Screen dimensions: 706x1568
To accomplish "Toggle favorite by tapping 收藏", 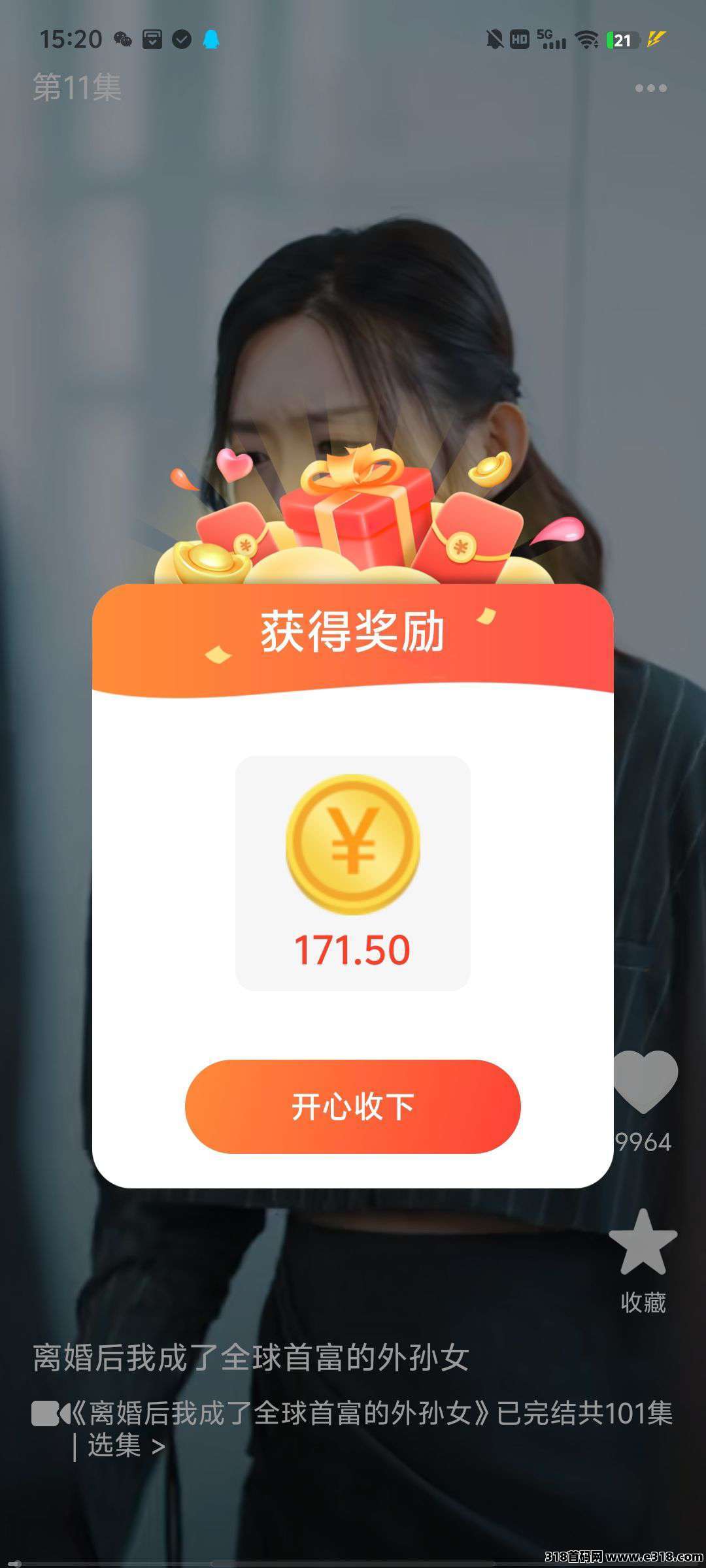I will (643, 1300).
